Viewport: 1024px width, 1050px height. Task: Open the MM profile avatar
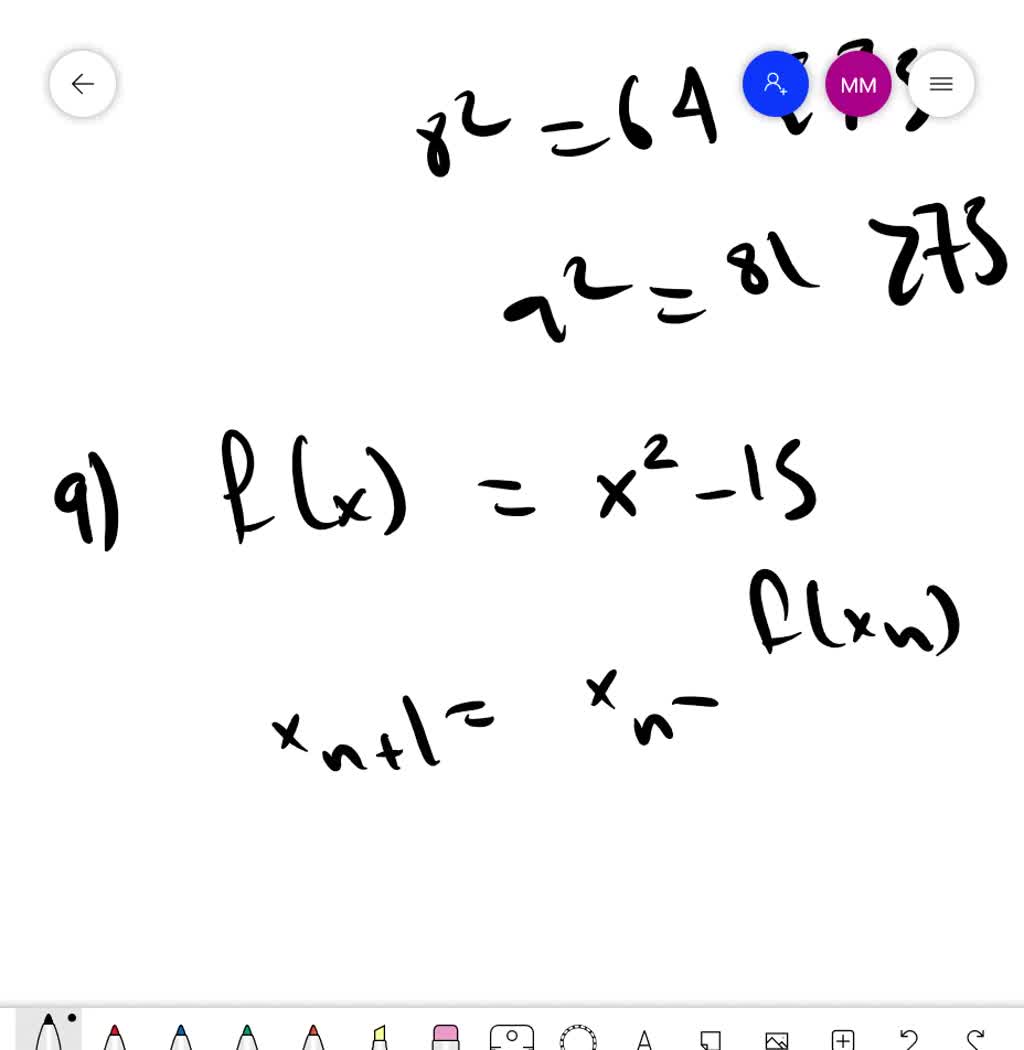click(x=858, y=84)
